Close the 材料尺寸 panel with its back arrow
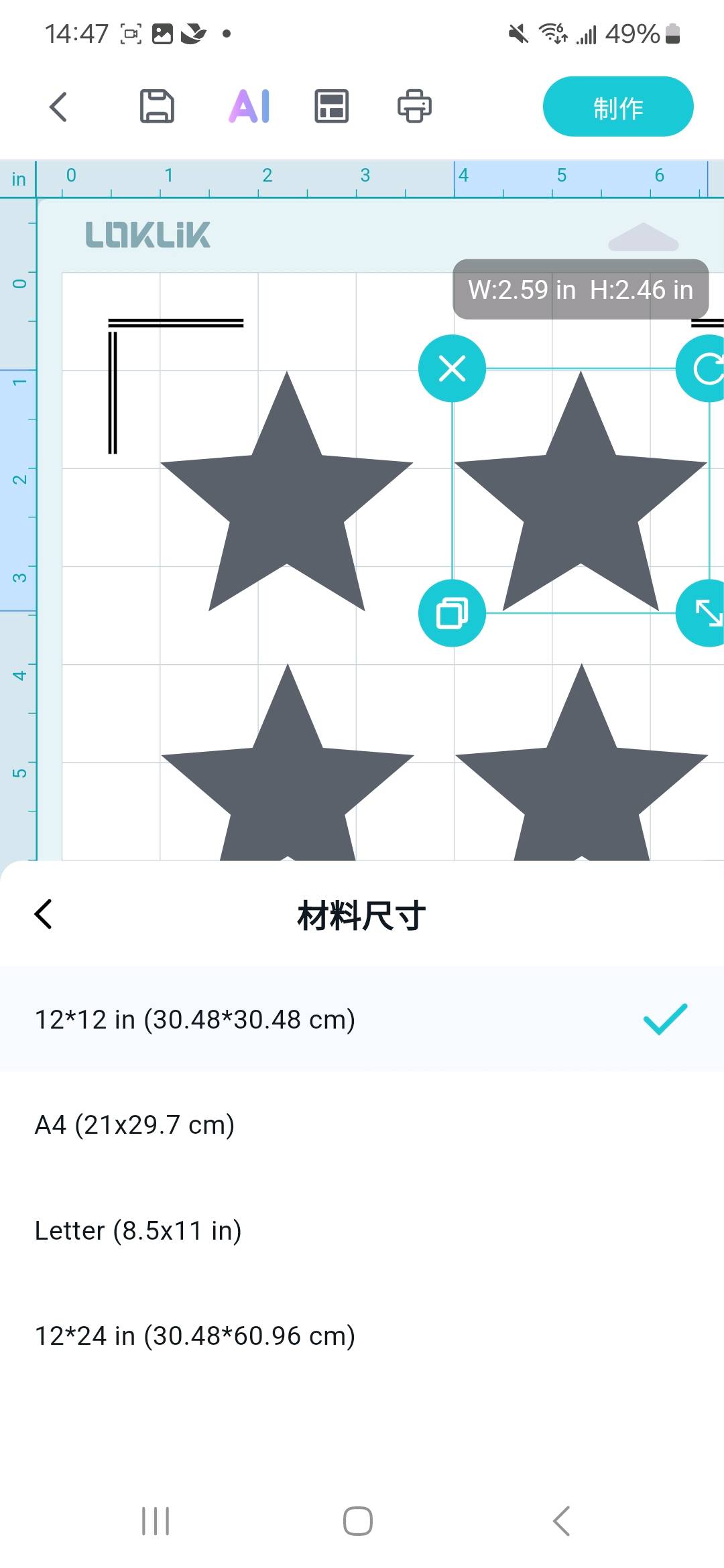 pyautogui.click(x=44, y=915)
